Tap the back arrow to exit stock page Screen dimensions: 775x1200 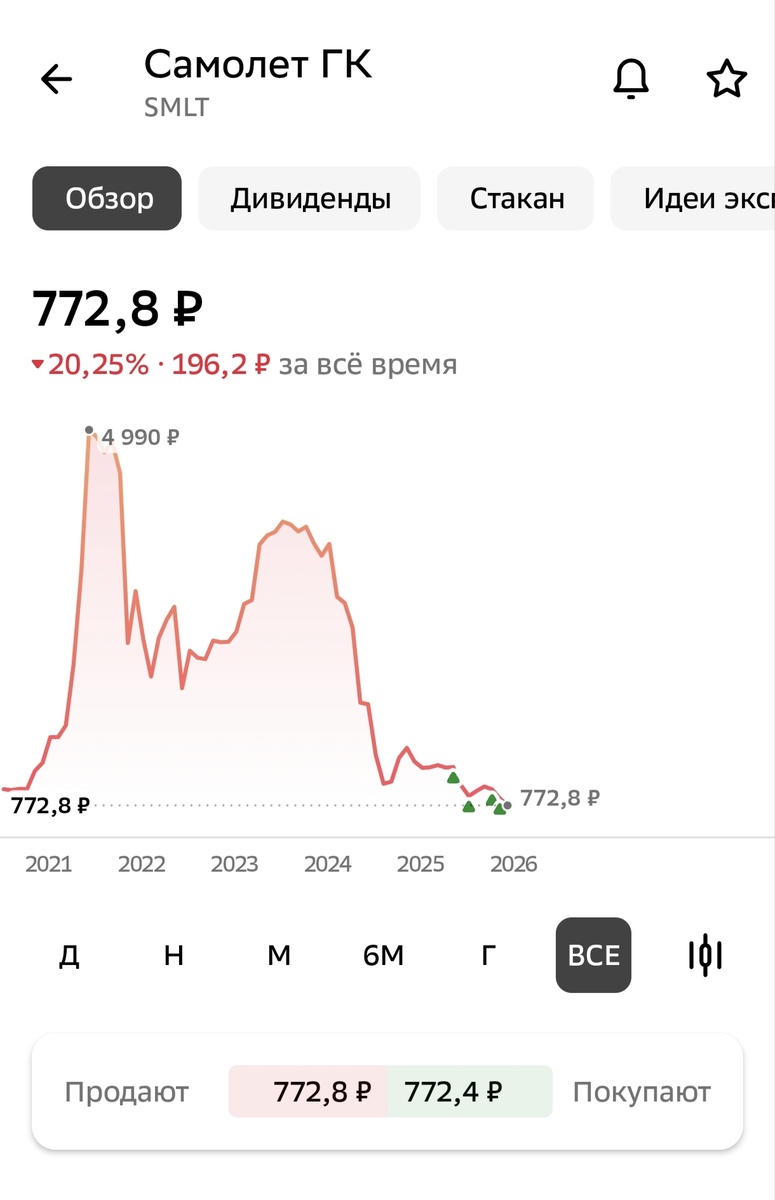point(56,79)
